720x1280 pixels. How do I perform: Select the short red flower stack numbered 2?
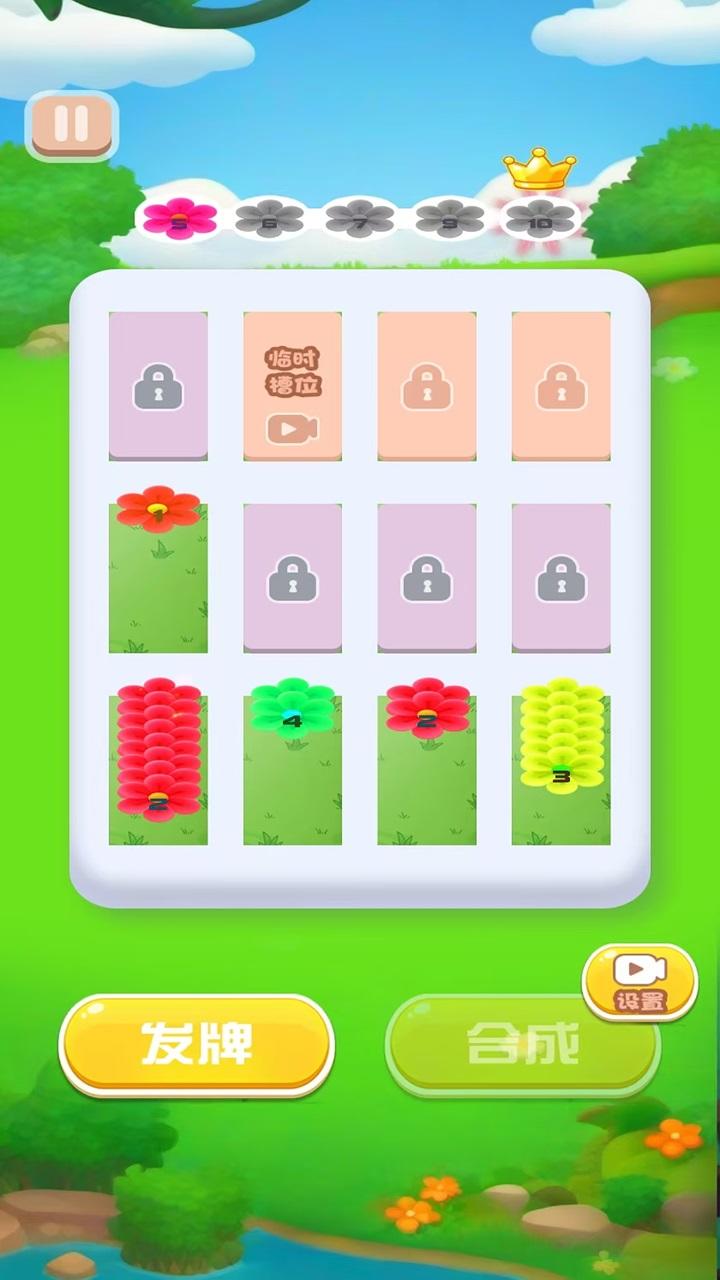427,712
